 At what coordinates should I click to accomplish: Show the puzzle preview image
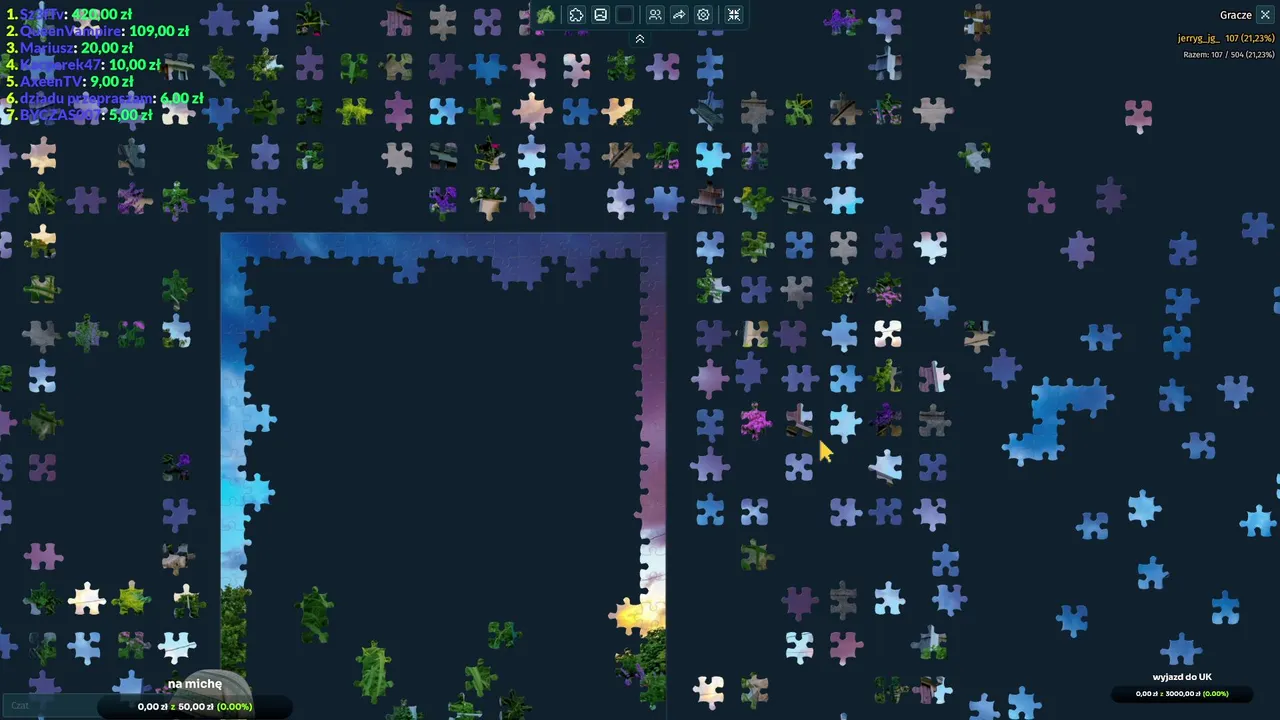pos(600,15)
